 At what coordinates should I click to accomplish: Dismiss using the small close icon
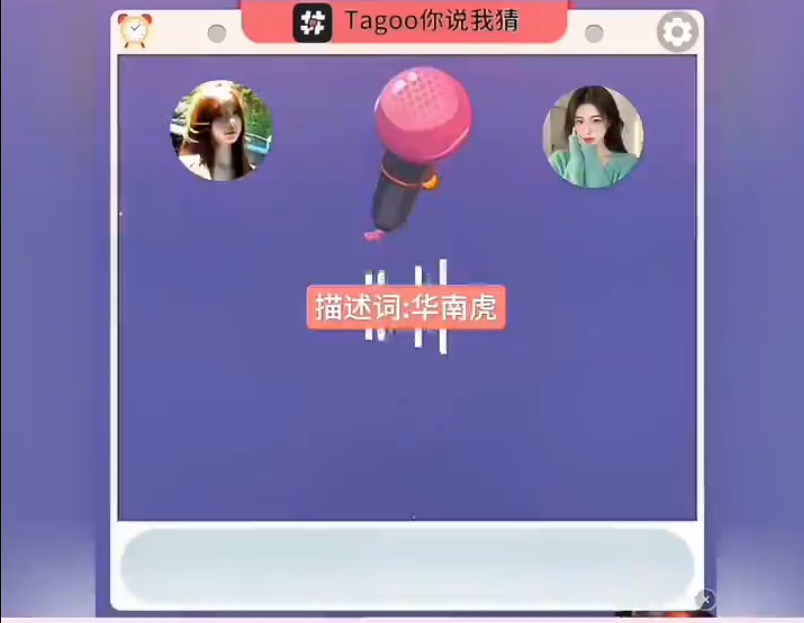pos(706,600)
